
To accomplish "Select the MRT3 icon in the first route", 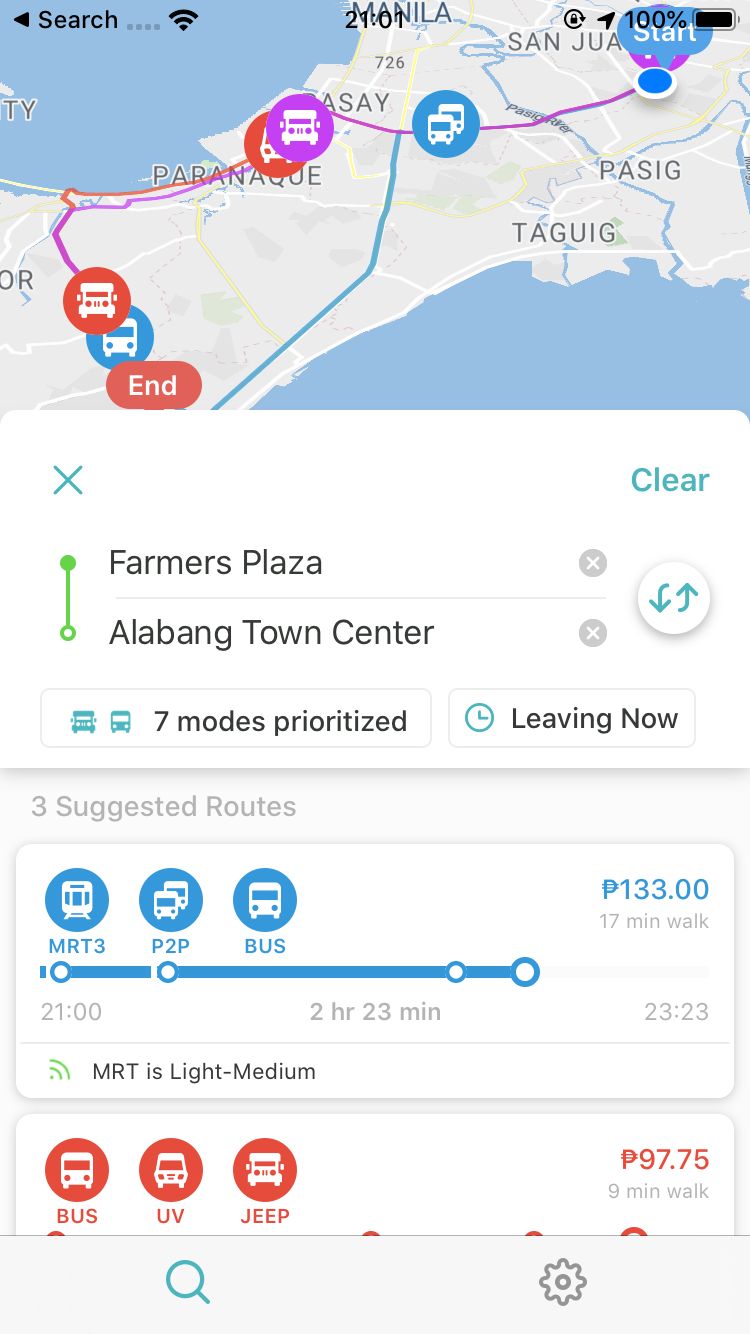I will click(x=77, y=898).
